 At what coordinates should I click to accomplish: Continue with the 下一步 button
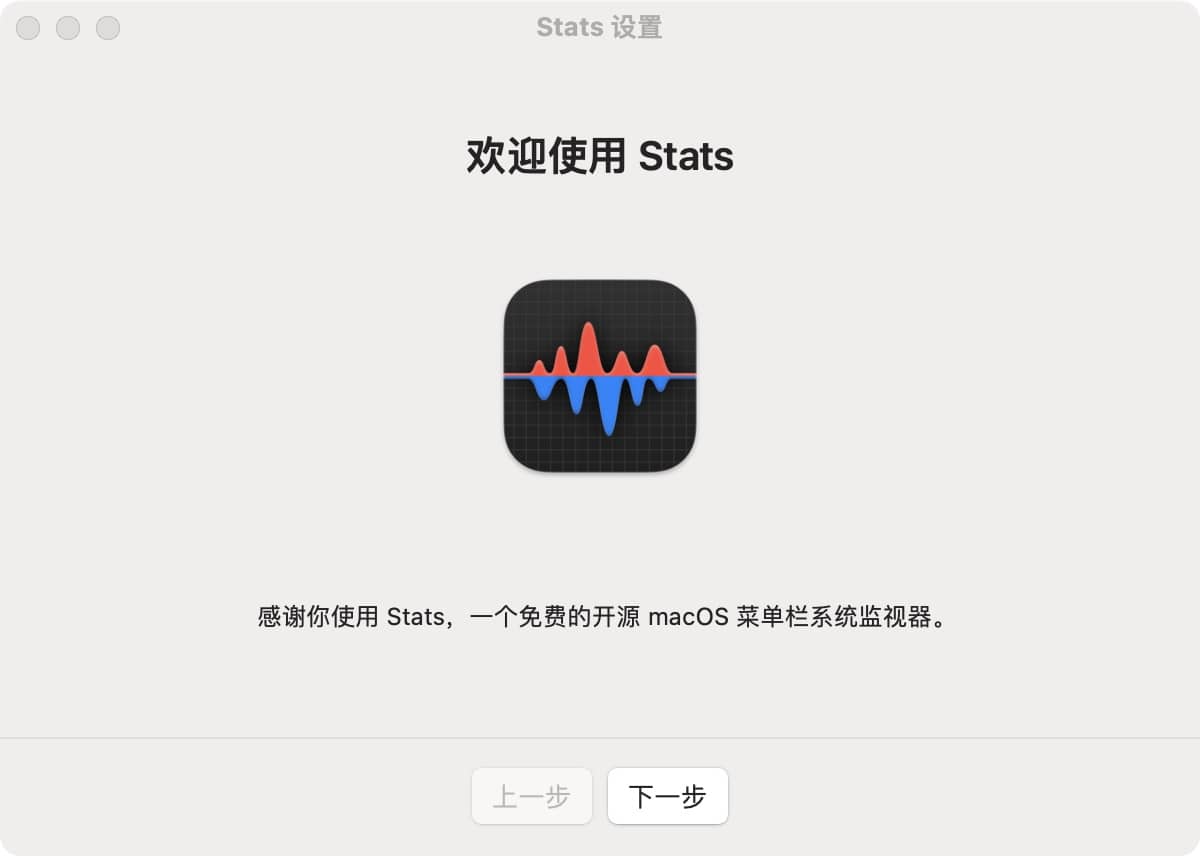coord(667,796)
